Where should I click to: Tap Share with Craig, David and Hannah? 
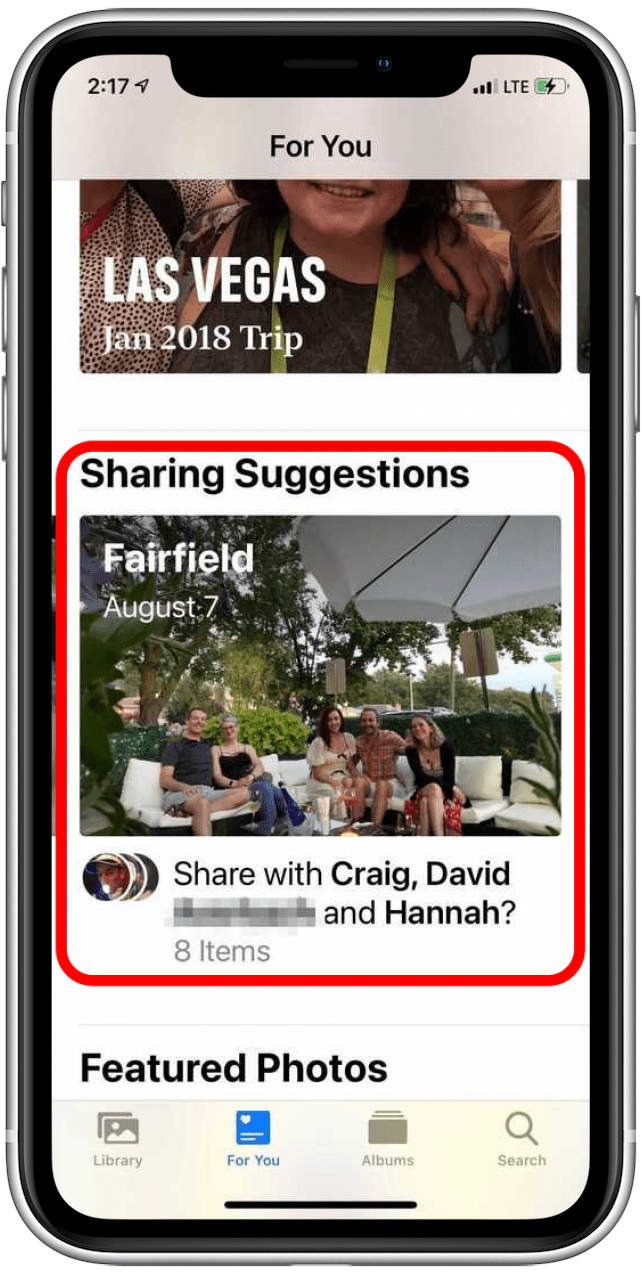(343, 893)
